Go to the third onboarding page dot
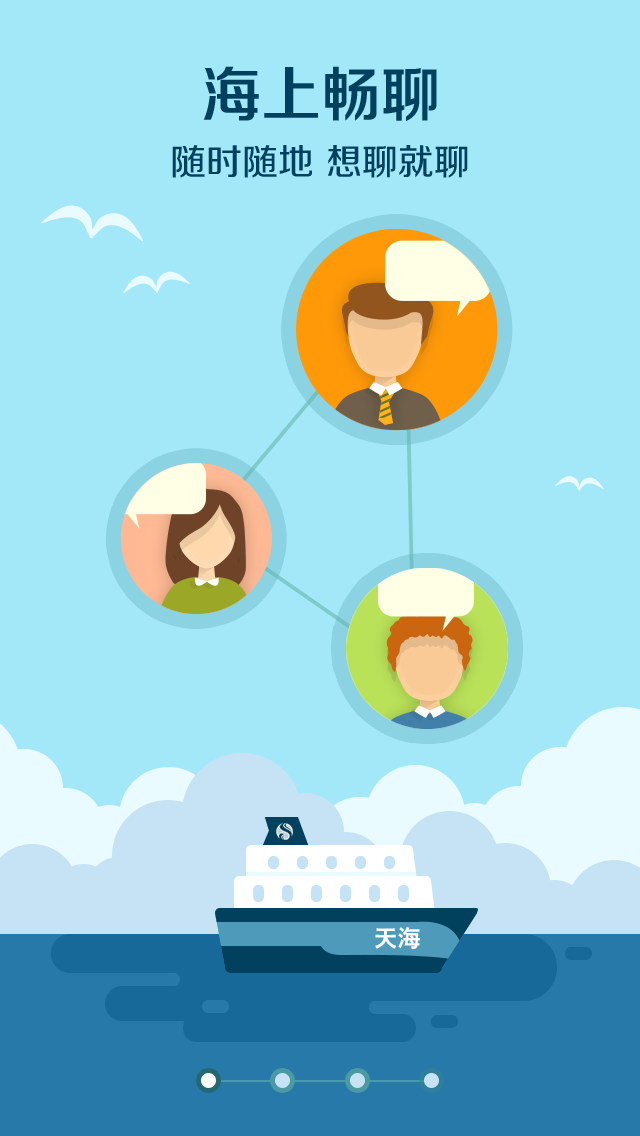This screenshot has height=1136, width=640. coord(357,1080)
